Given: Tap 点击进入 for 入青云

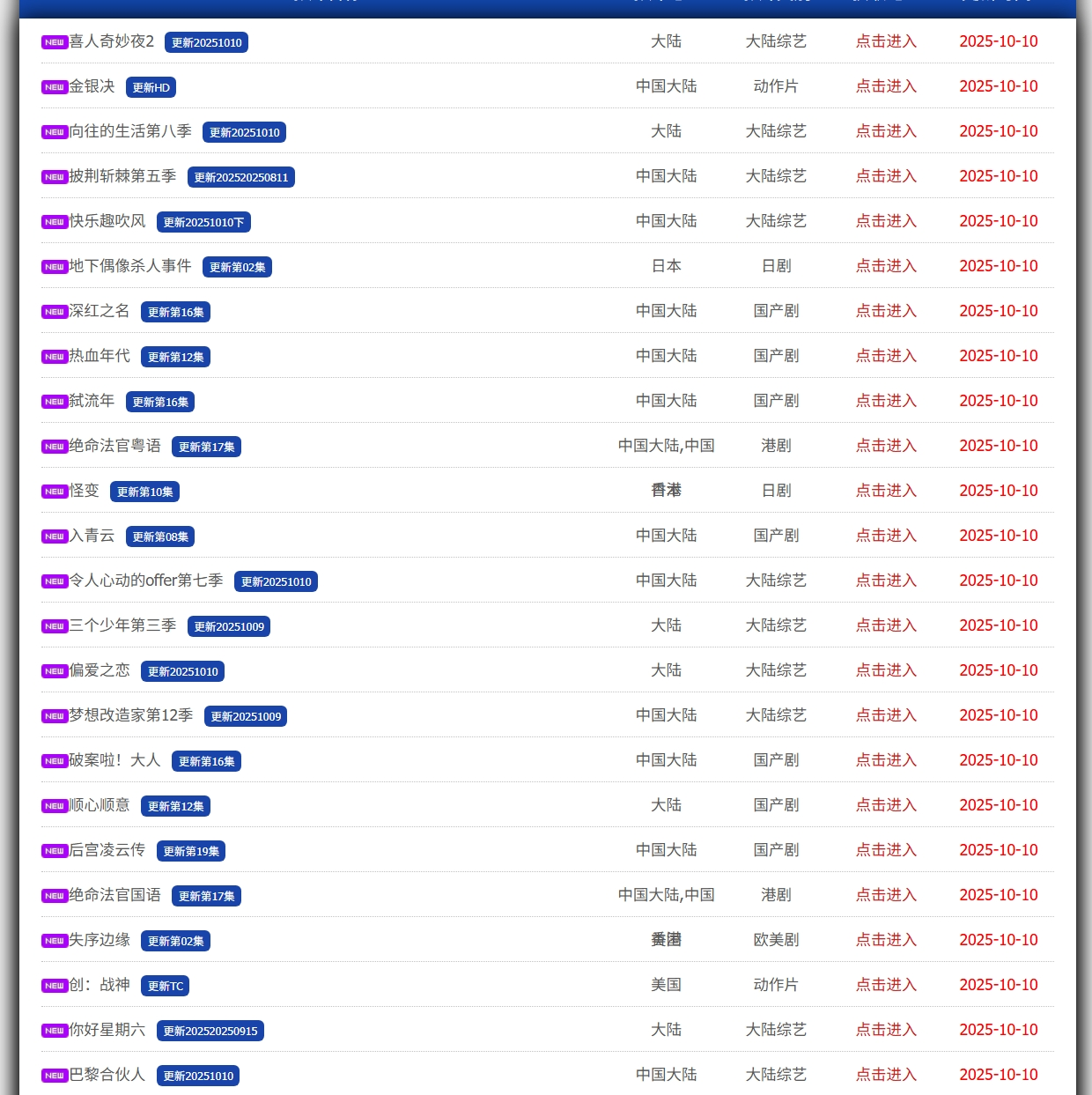Looking at the screenshot, I should (886, 536).
